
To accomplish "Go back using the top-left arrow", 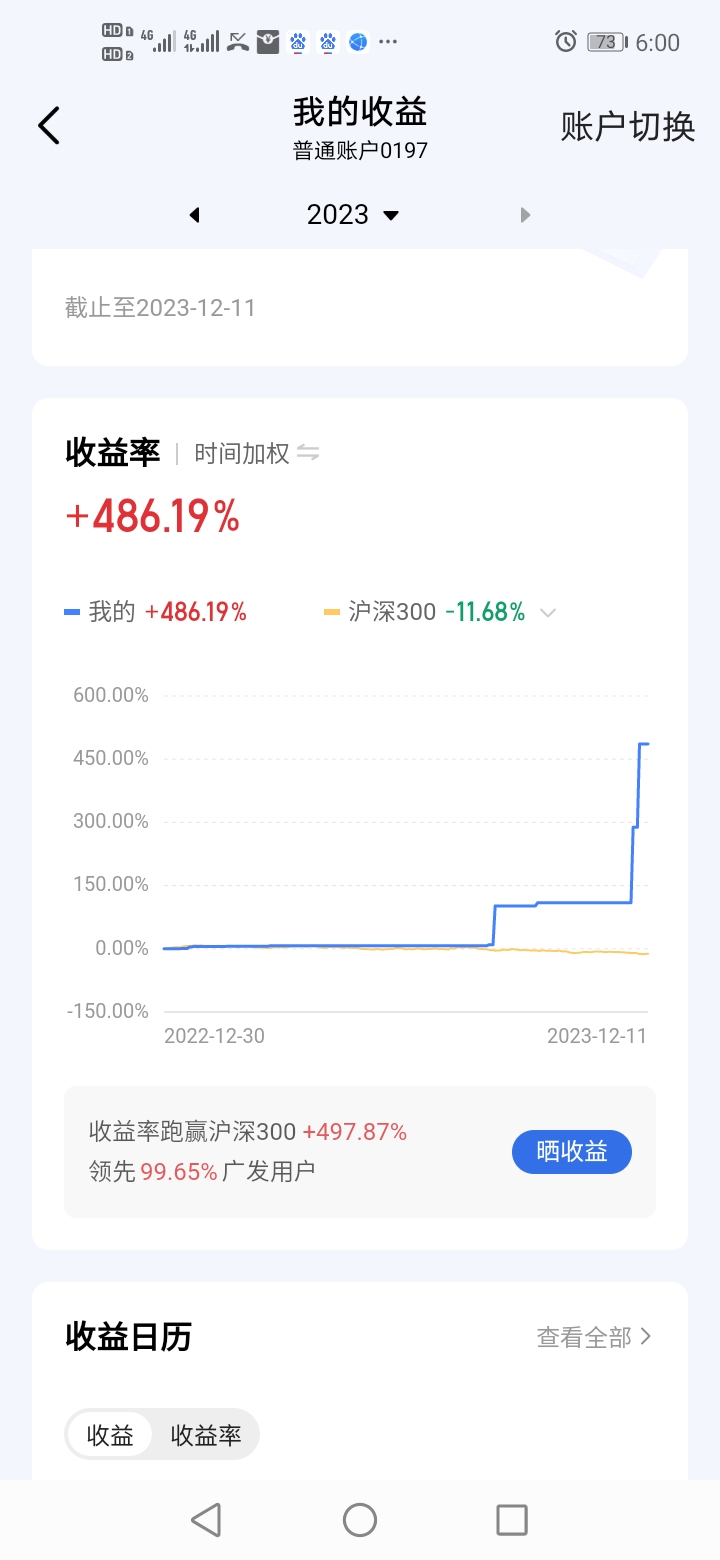I will (49, 126).
